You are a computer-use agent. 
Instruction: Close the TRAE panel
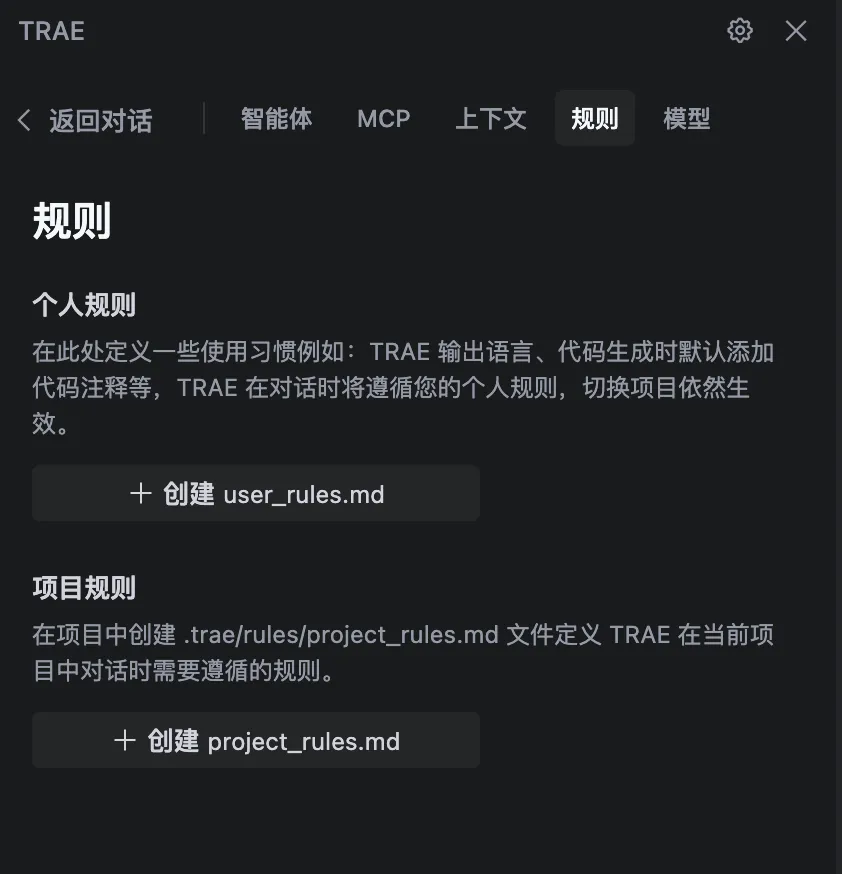(796, 31)
